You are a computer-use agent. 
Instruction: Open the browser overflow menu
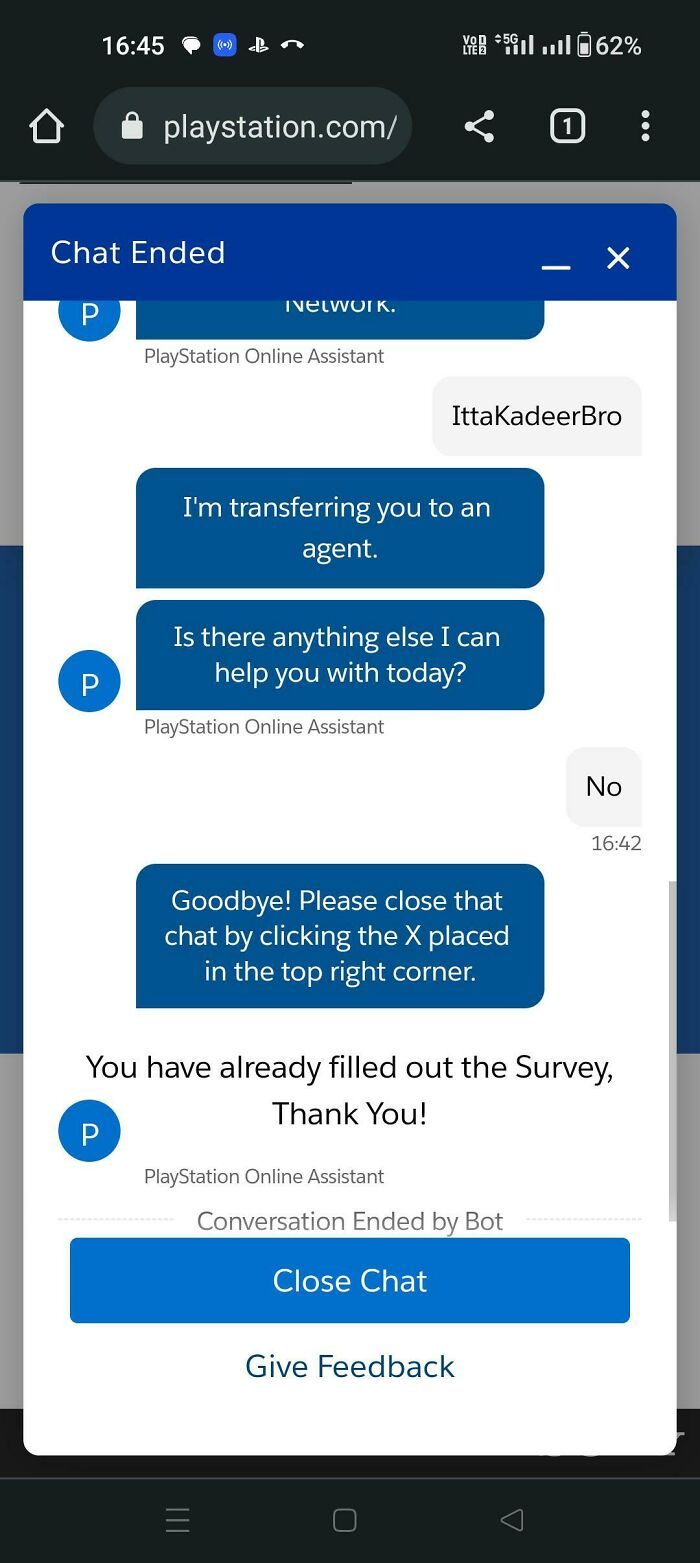point(645,126)
